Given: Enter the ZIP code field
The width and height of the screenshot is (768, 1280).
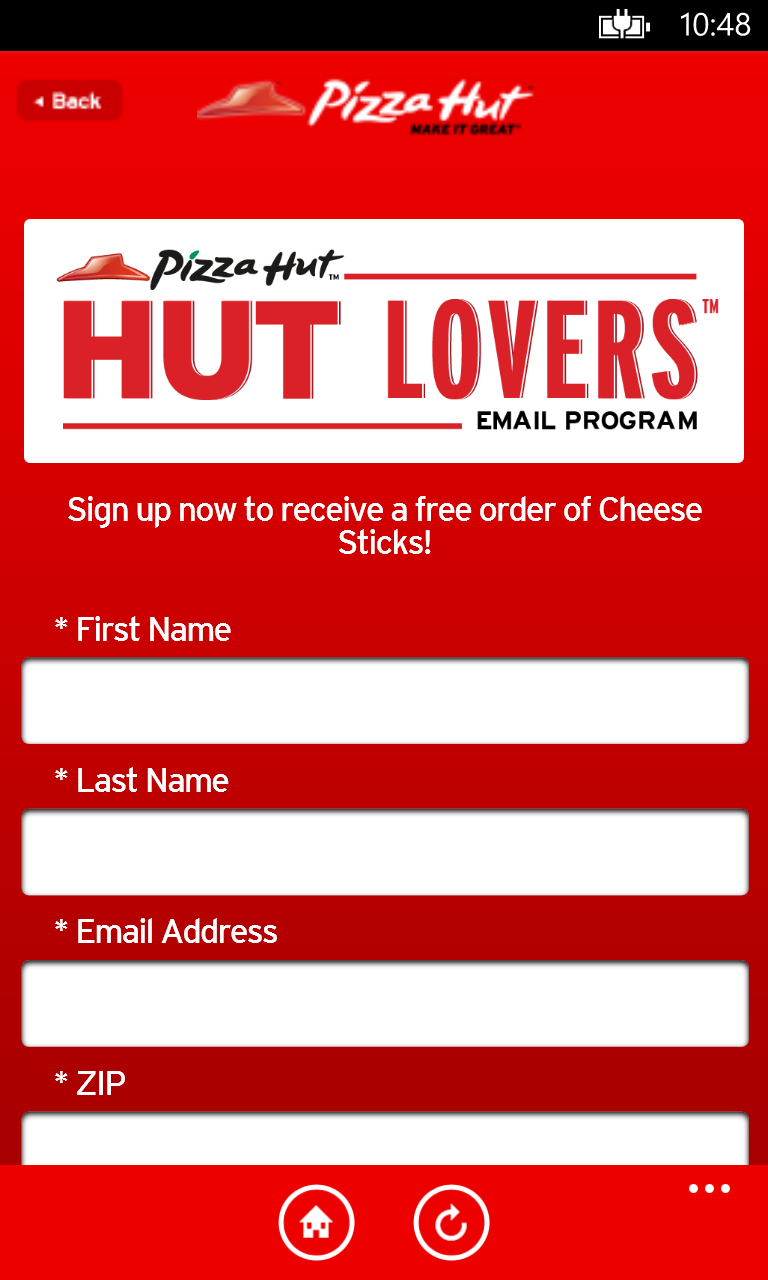Looking at the screenshot, I should [384, 1140].
